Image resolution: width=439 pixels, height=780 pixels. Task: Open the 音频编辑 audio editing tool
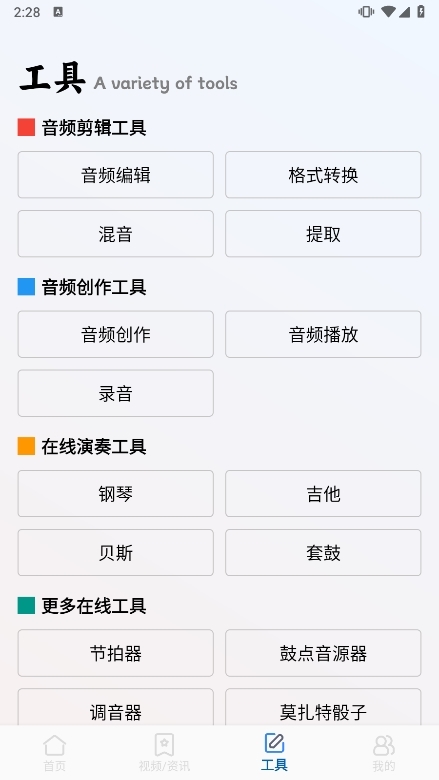pyautogui.click(x=115, y=175)
